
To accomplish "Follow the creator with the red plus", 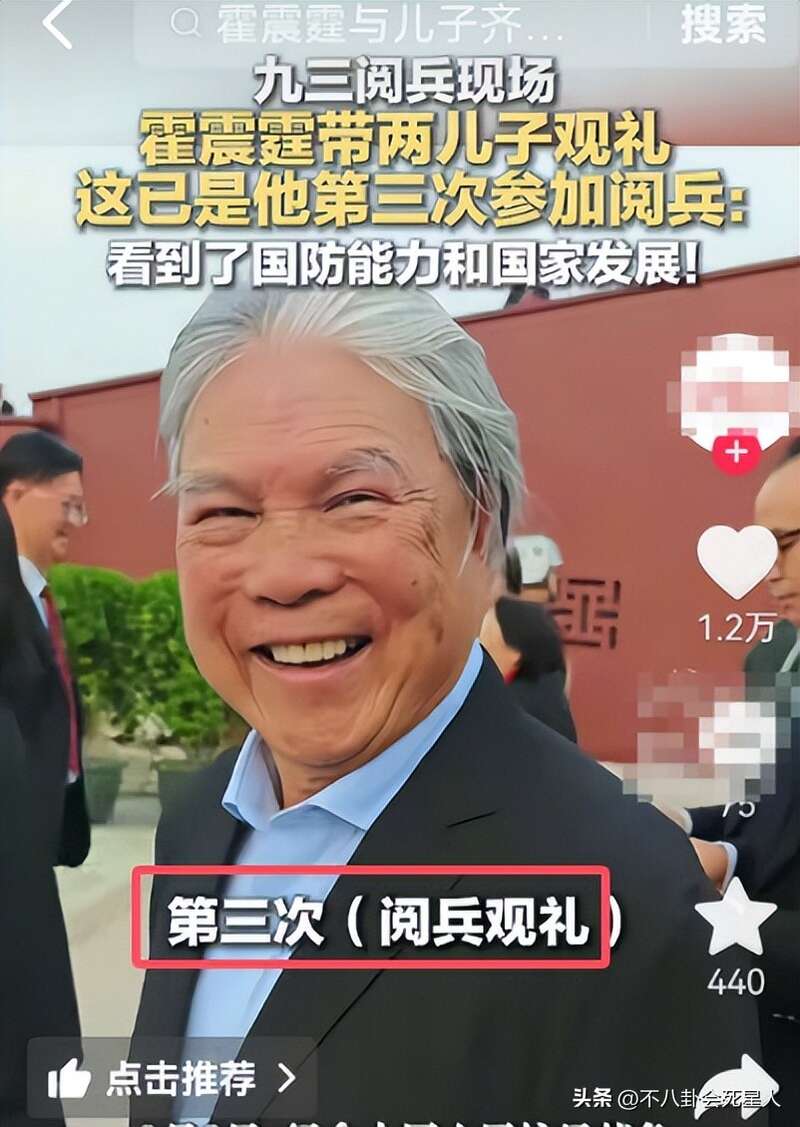I will 735,453.
